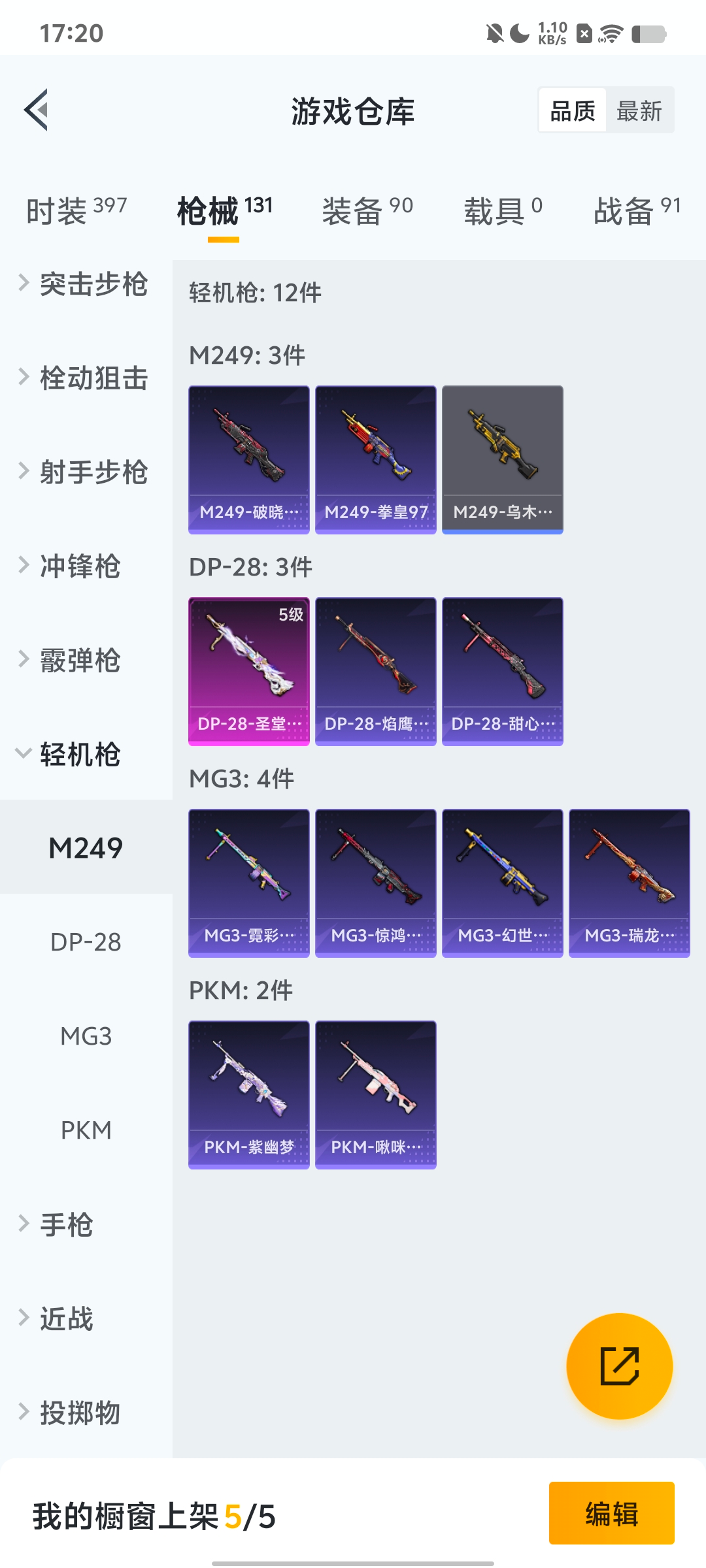View the MG3-霓彩 skin
Viewport: 706px width, 1568px height.
pos(249,883)
